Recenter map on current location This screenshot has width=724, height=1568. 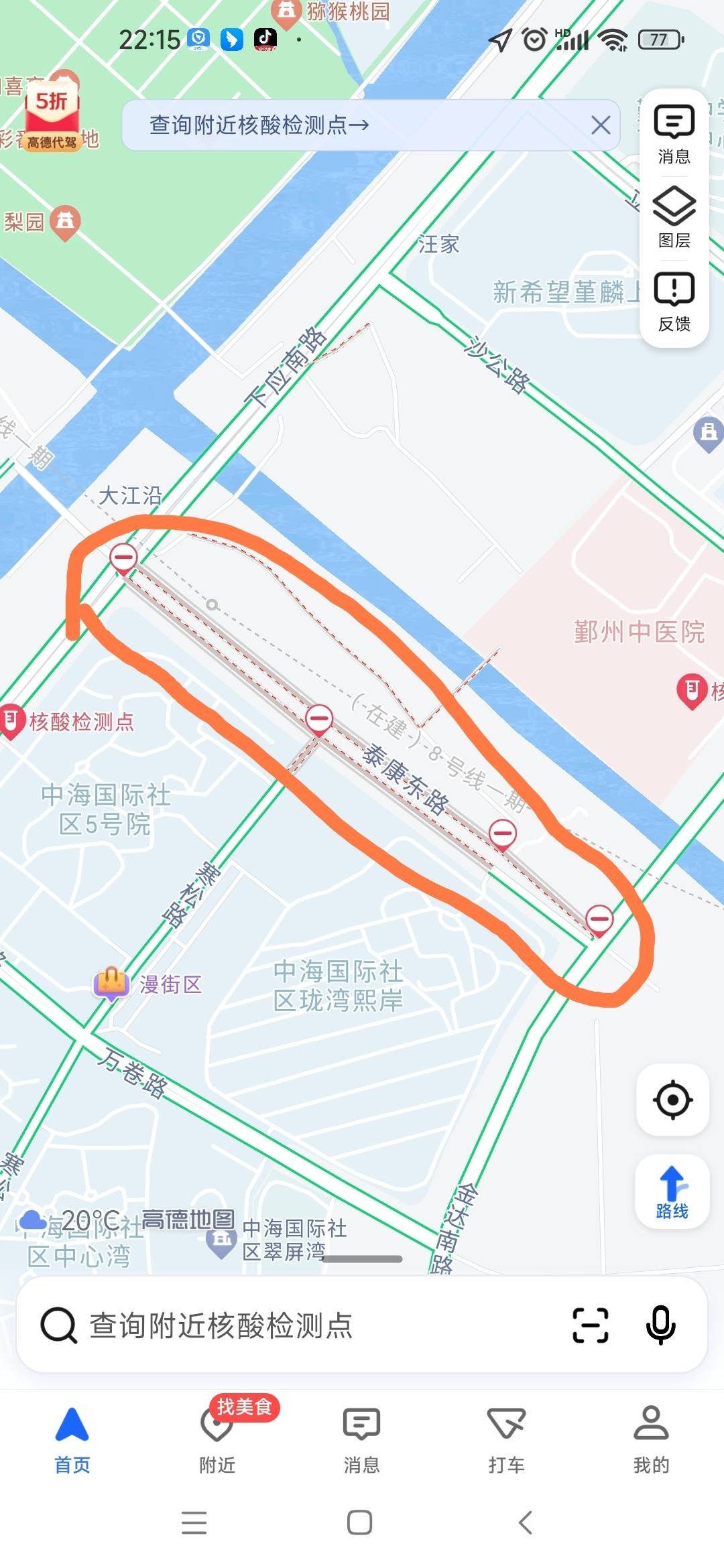672,1100
